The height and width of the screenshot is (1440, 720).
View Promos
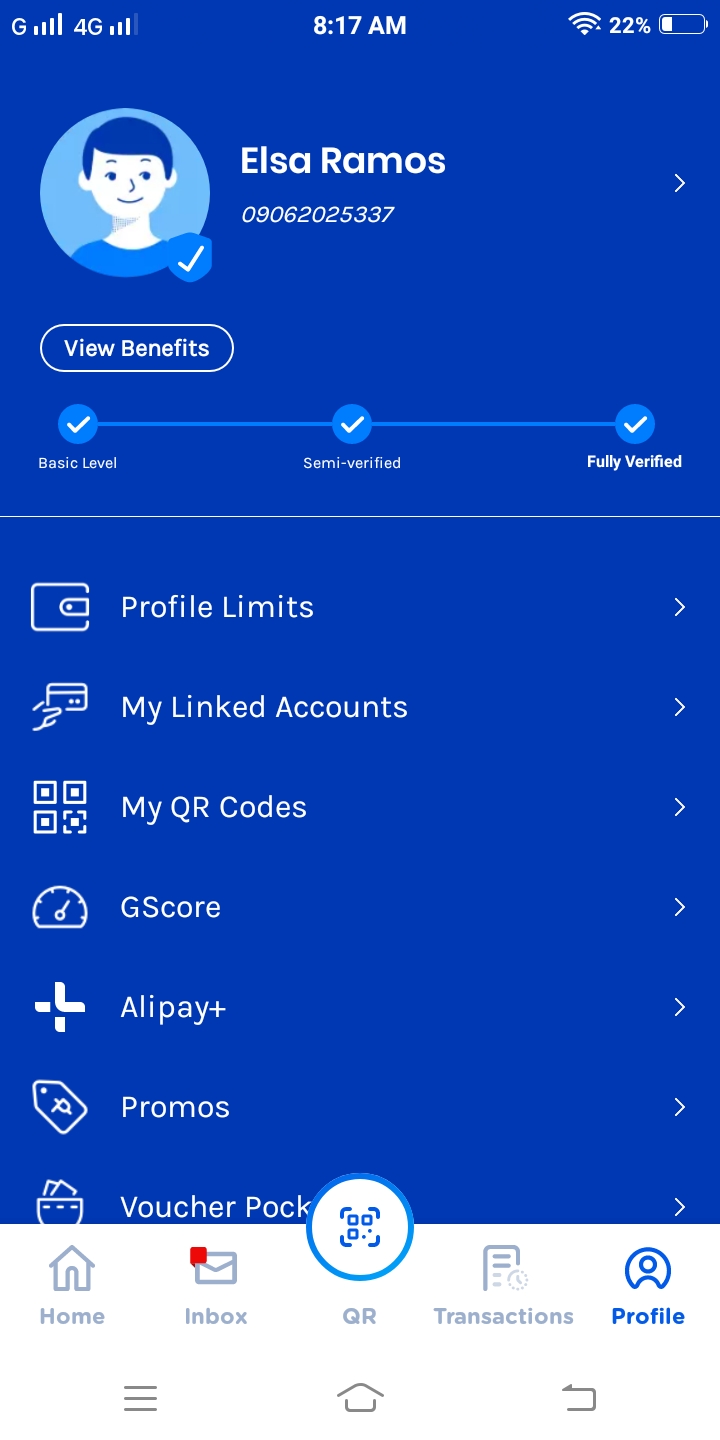pos(360,1107)
